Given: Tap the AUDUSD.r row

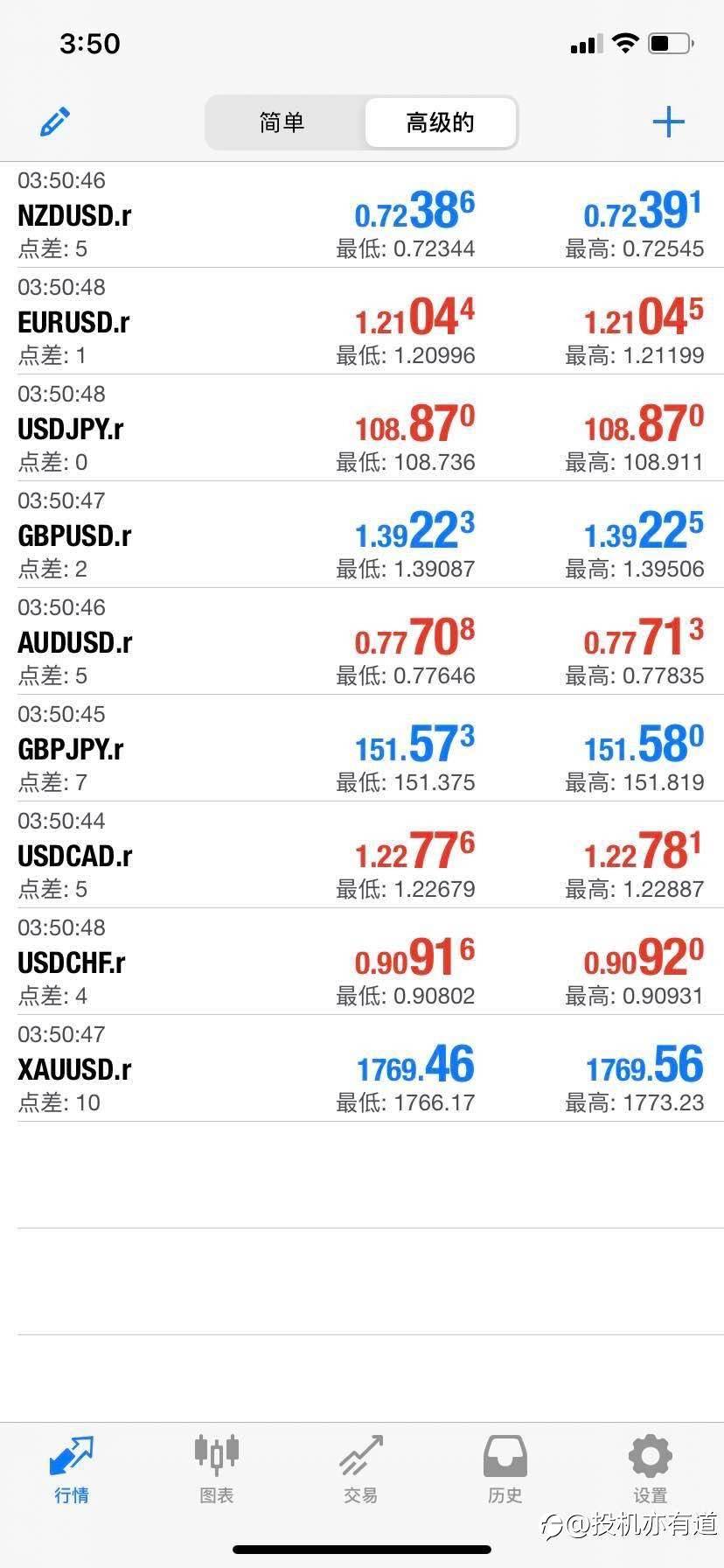Looking at the screenshot, I should pos(362,641).
